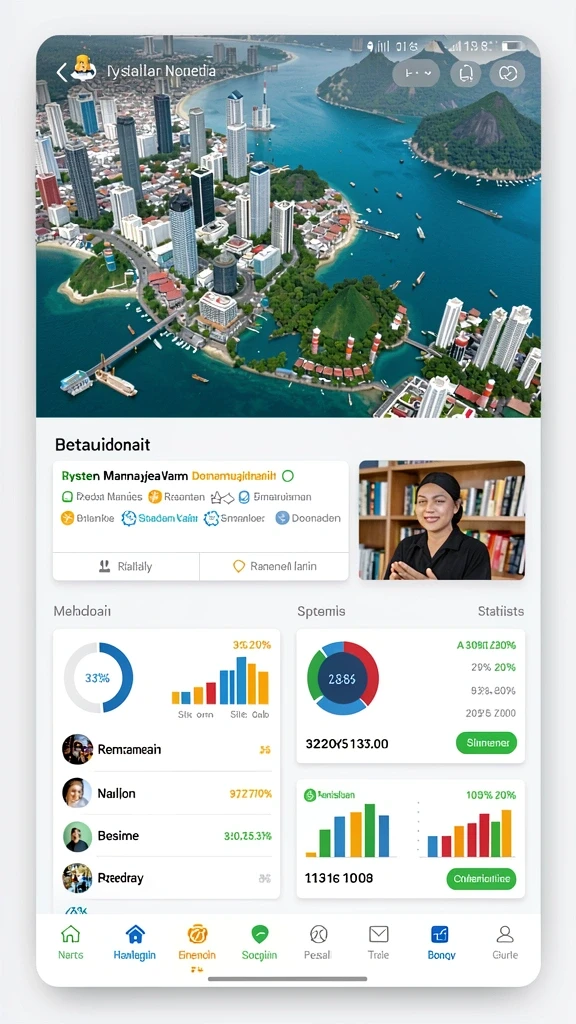Open the Rreedray row
This screenshot has width=576, height=1024.
(167, 878)
